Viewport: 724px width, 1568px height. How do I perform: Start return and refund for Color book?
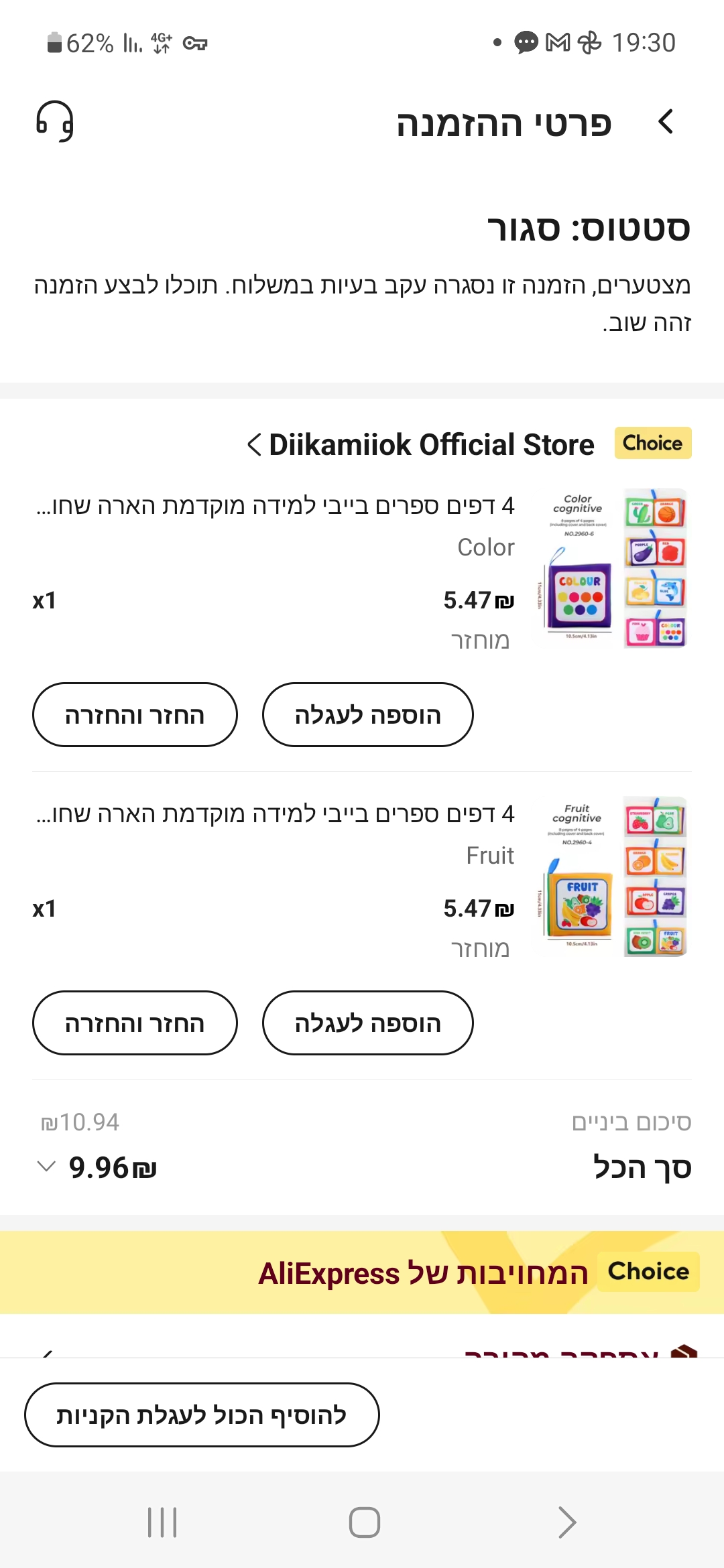135,715
